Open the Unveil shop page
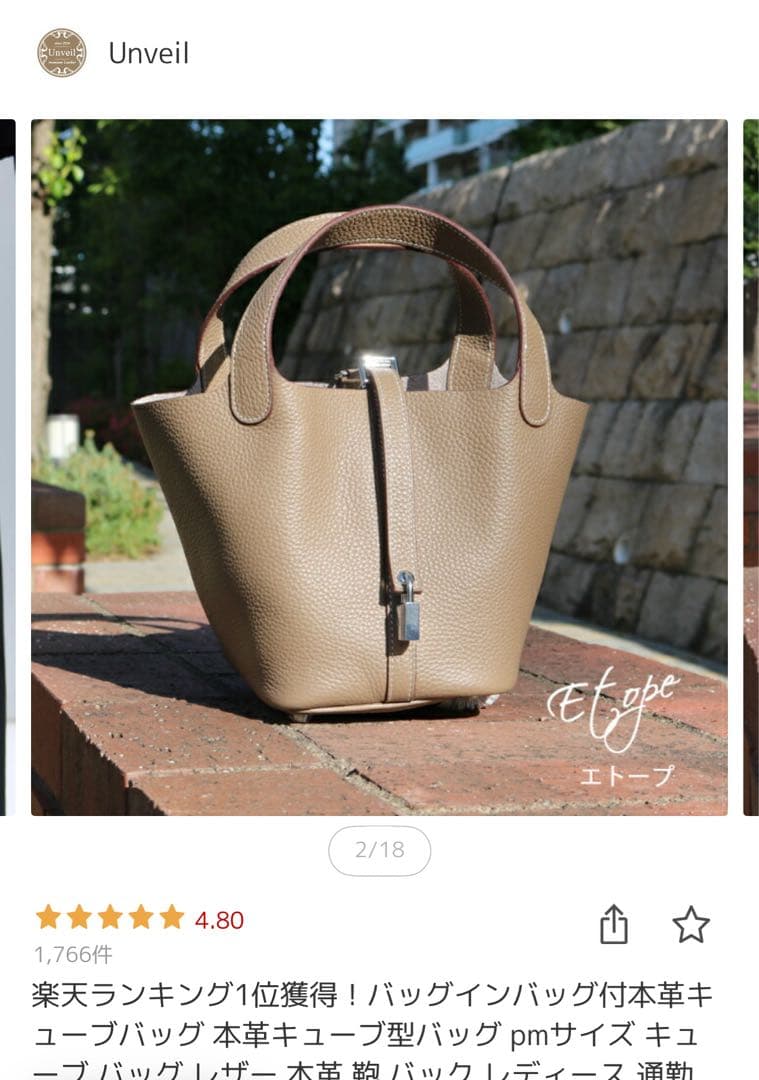759x1080 pixels. coord(108,55)
